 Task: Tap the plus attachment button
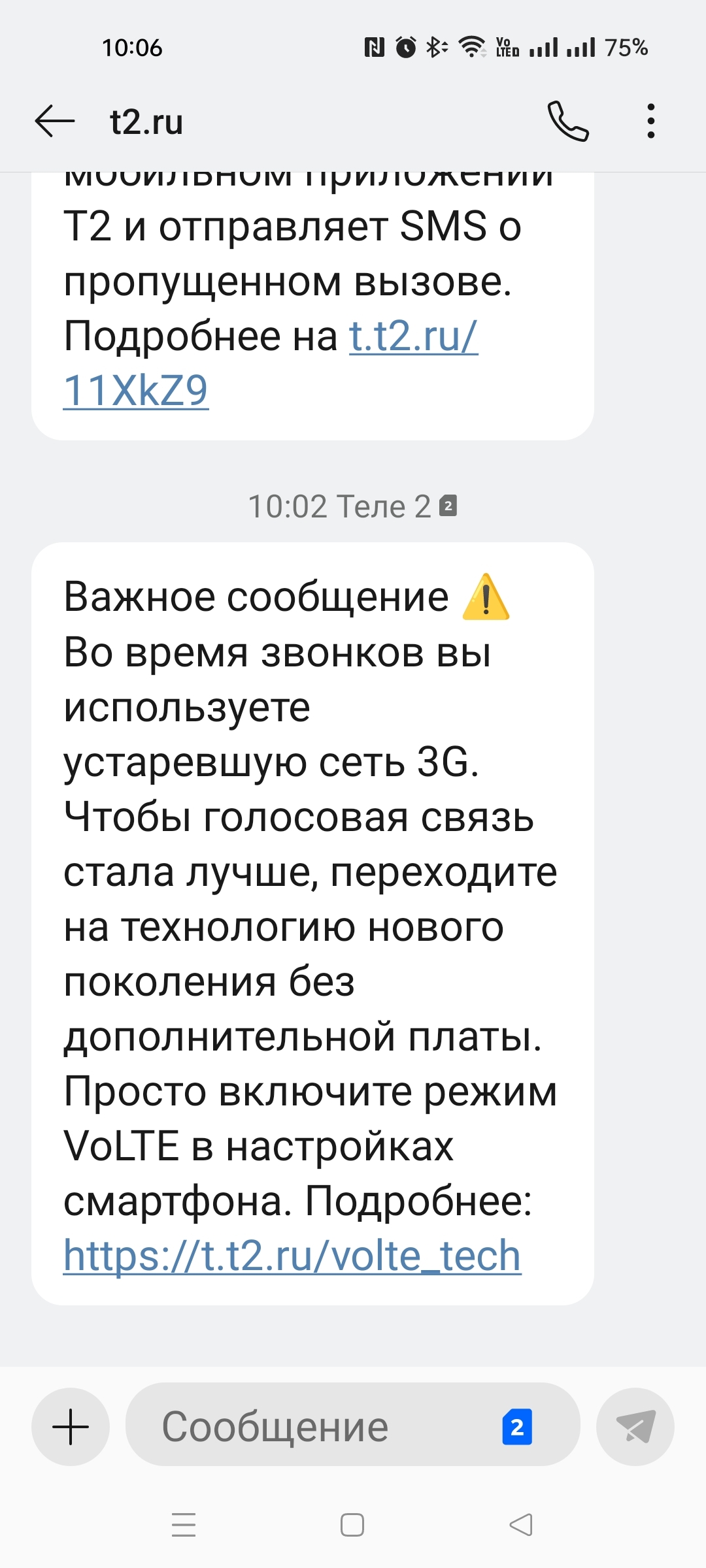[71, 1427]
